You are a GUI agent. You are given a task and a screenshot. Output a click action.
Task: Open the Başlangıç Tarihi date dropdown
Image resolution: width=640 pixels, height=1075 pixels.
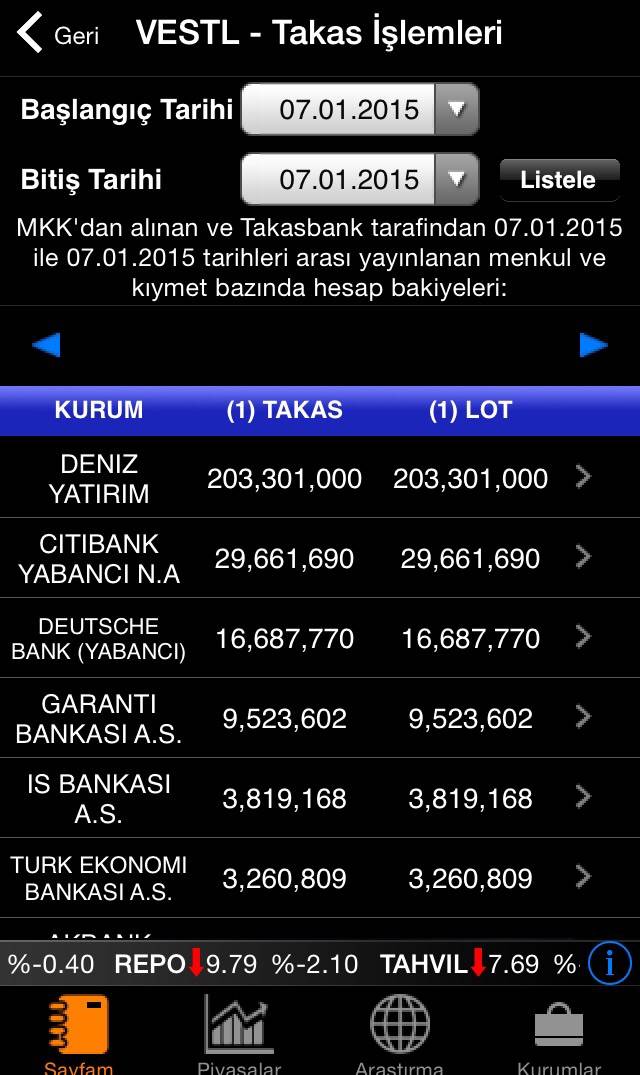point(360,109)
